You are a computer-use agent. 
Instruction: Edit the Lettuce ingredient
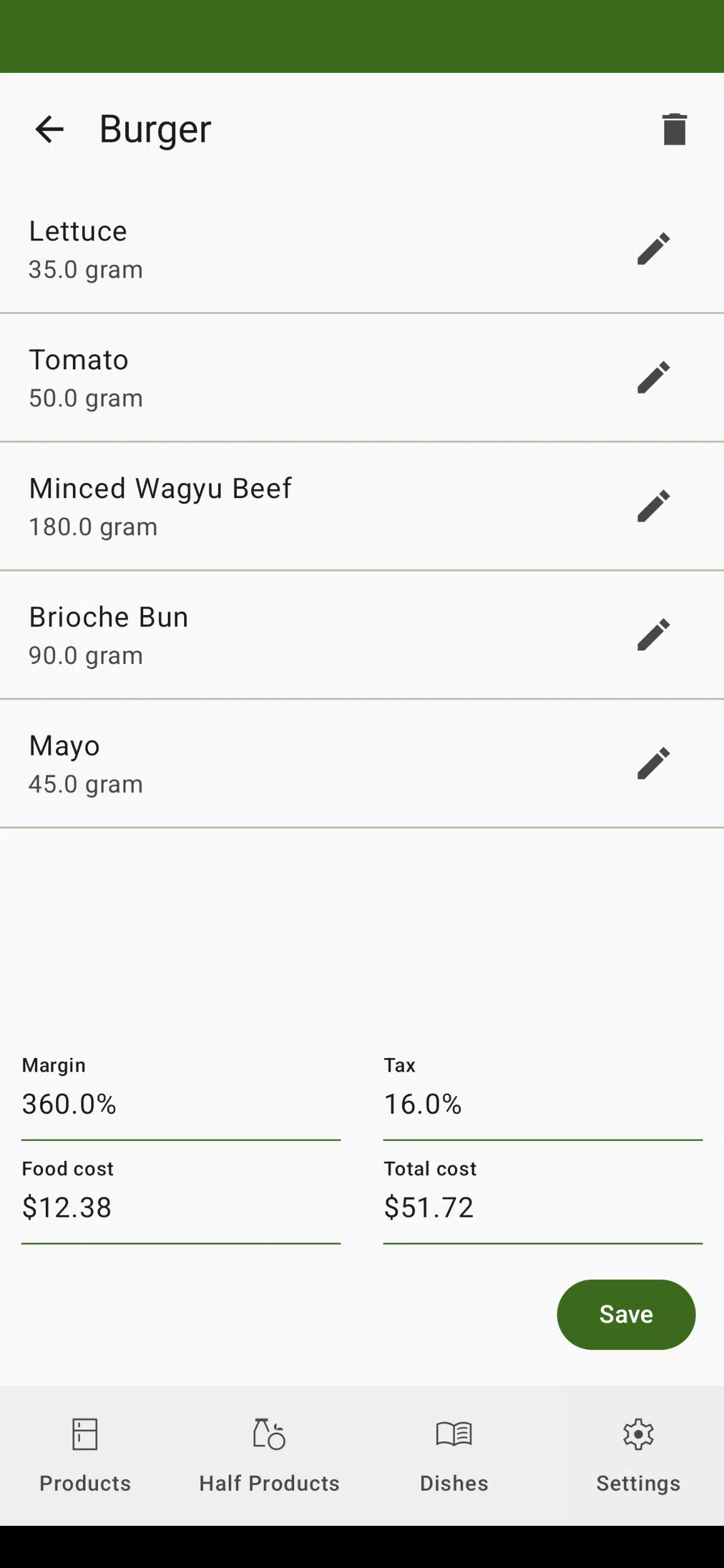654,249
